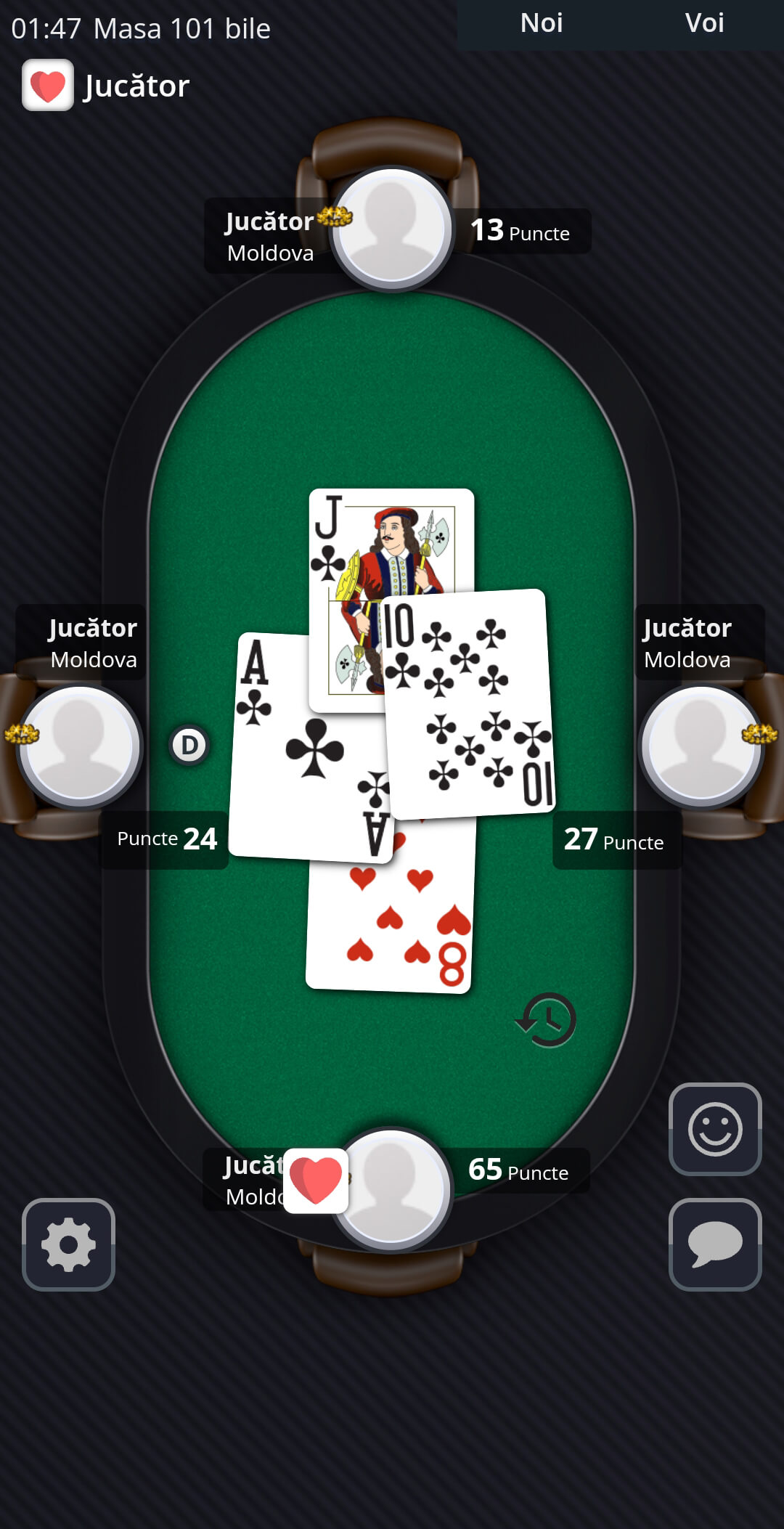
Task: Open the settings gear
Action: (x=68, y=1244)
